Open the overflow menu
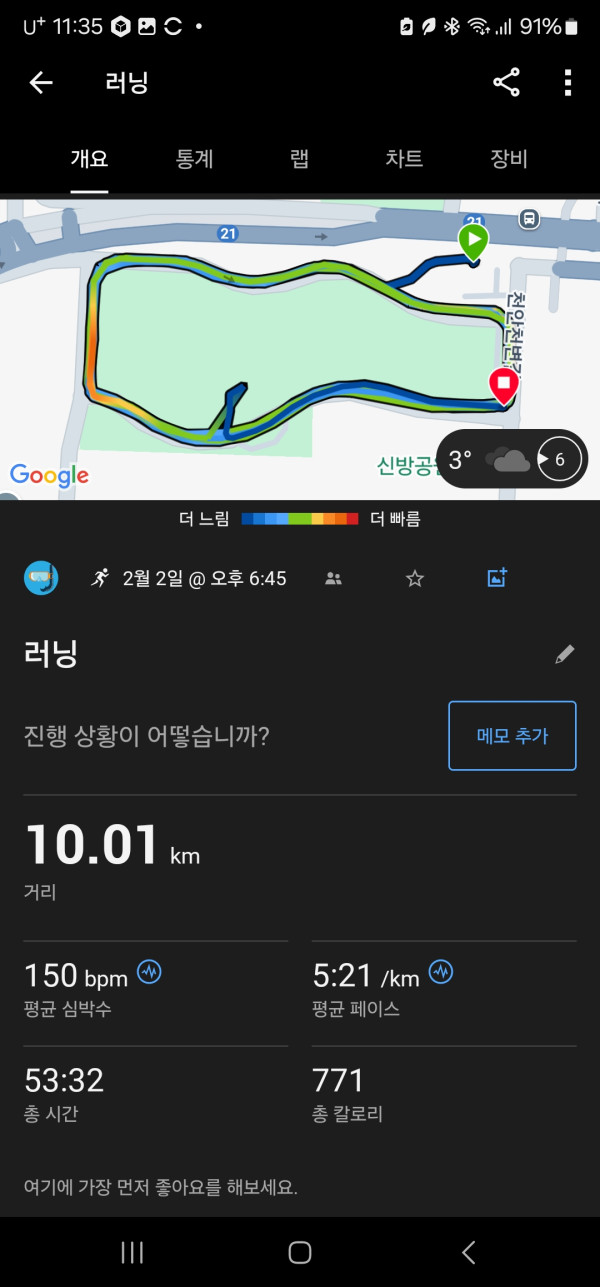 (x=567, y=83)
